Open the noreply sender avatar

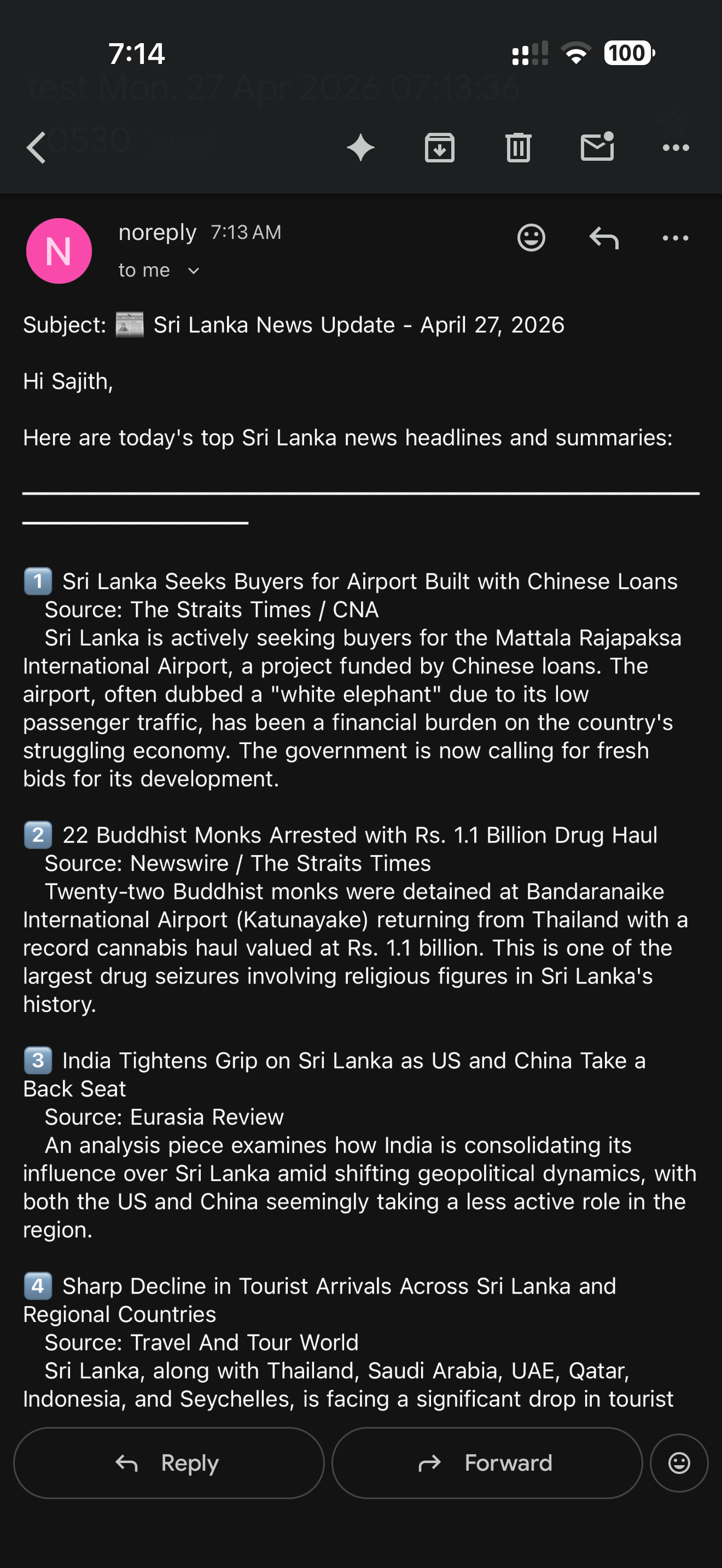[x=59, y=251]
